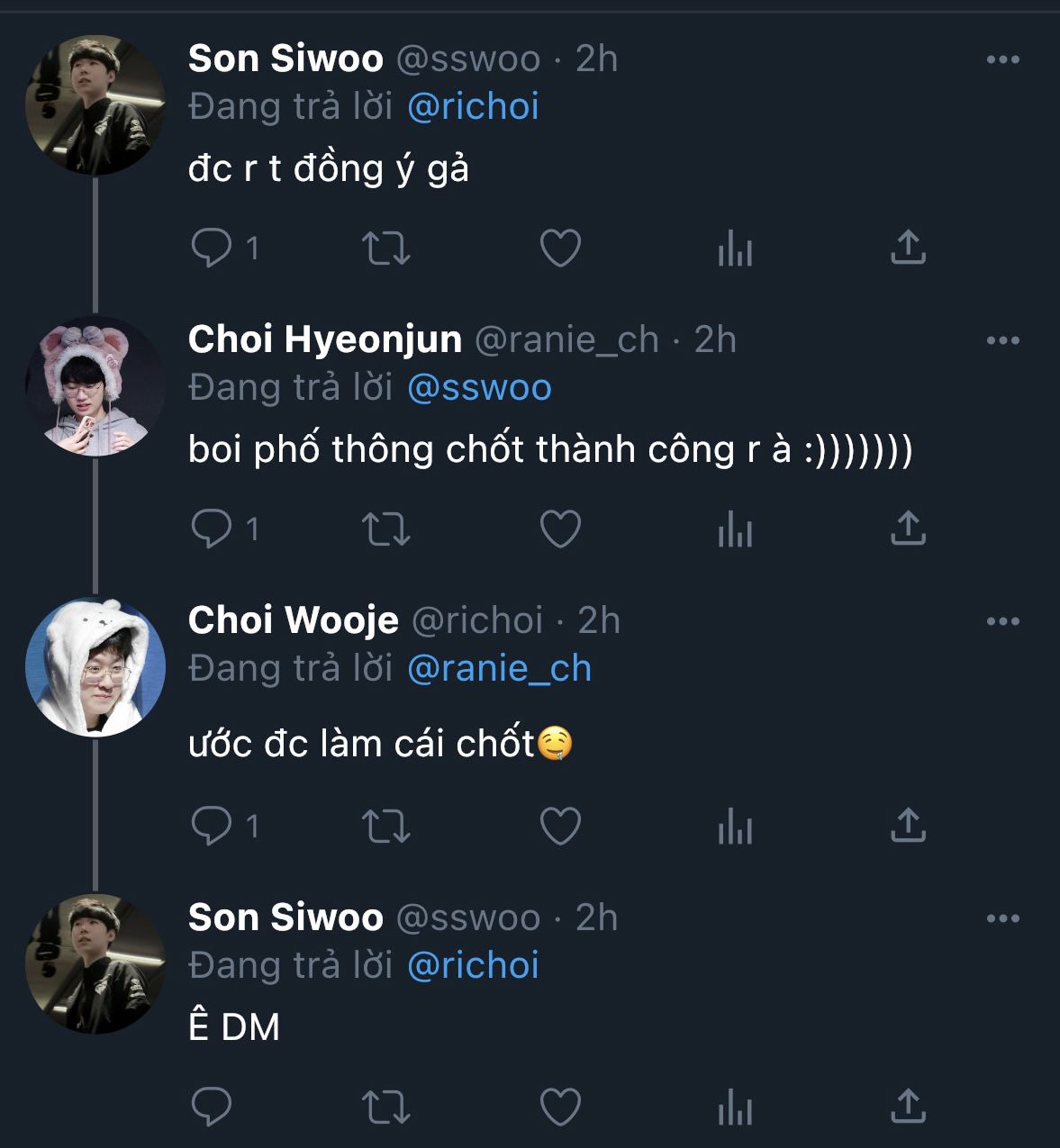Like Choi Wooje's 'ước đc làm cái chốt' tweet
The height and width of the screenshot is (1148, 1060).
[x=559, y=826]
